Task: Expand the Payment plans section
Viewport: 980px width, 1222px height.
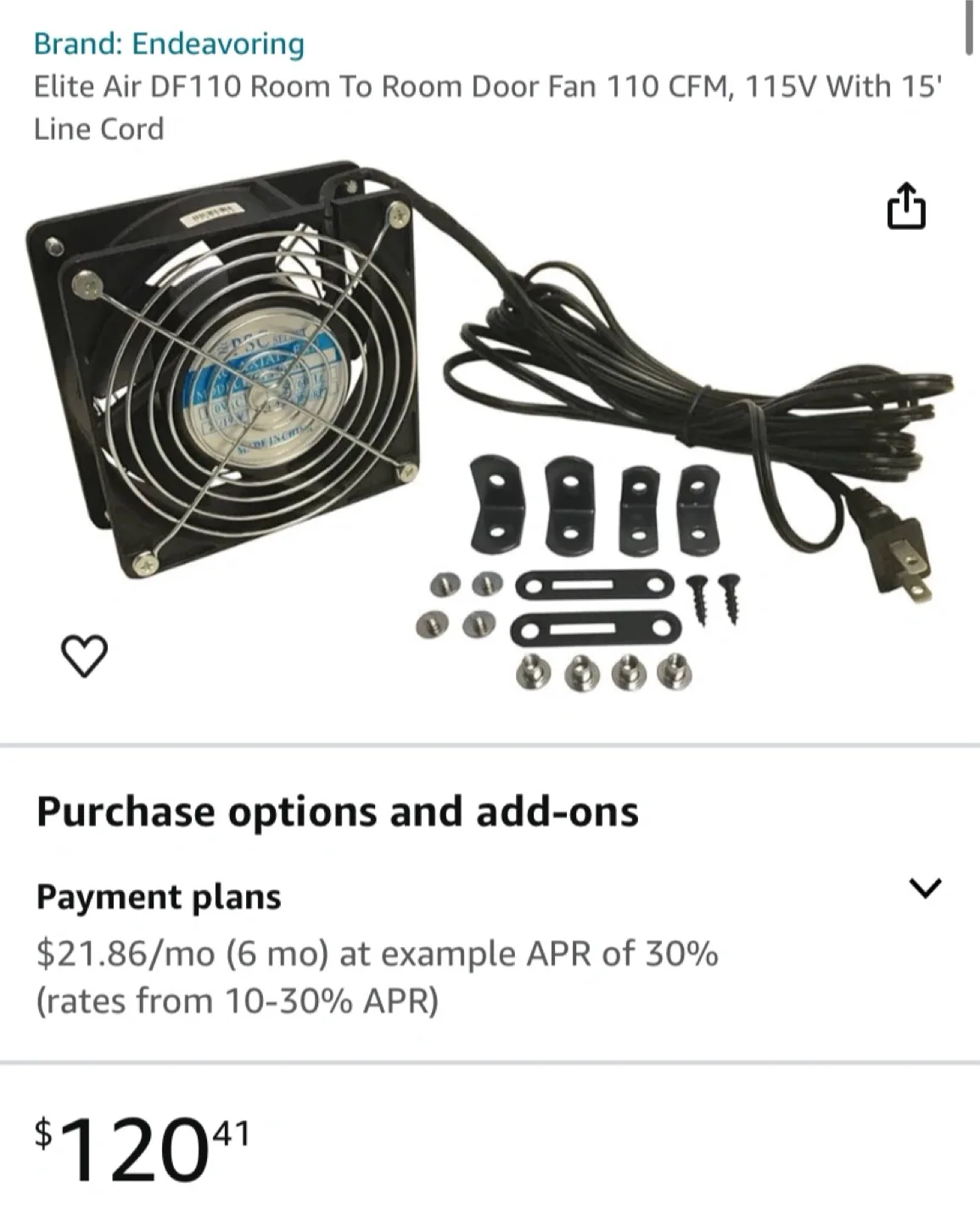Action: tap(924, 888)
